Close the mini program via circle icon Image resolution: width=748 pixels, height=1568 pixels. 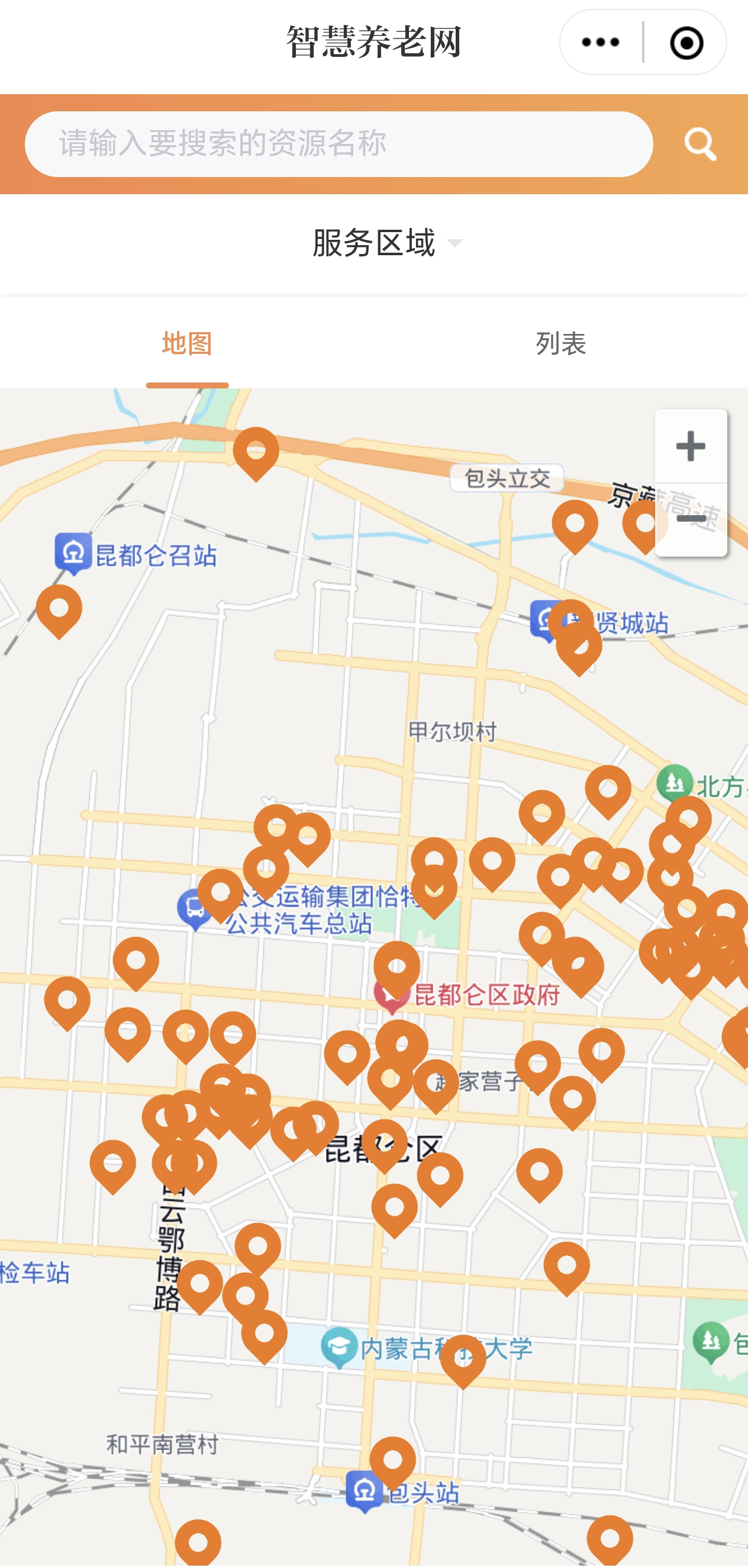pyautogui.click(x=686, y=43)
